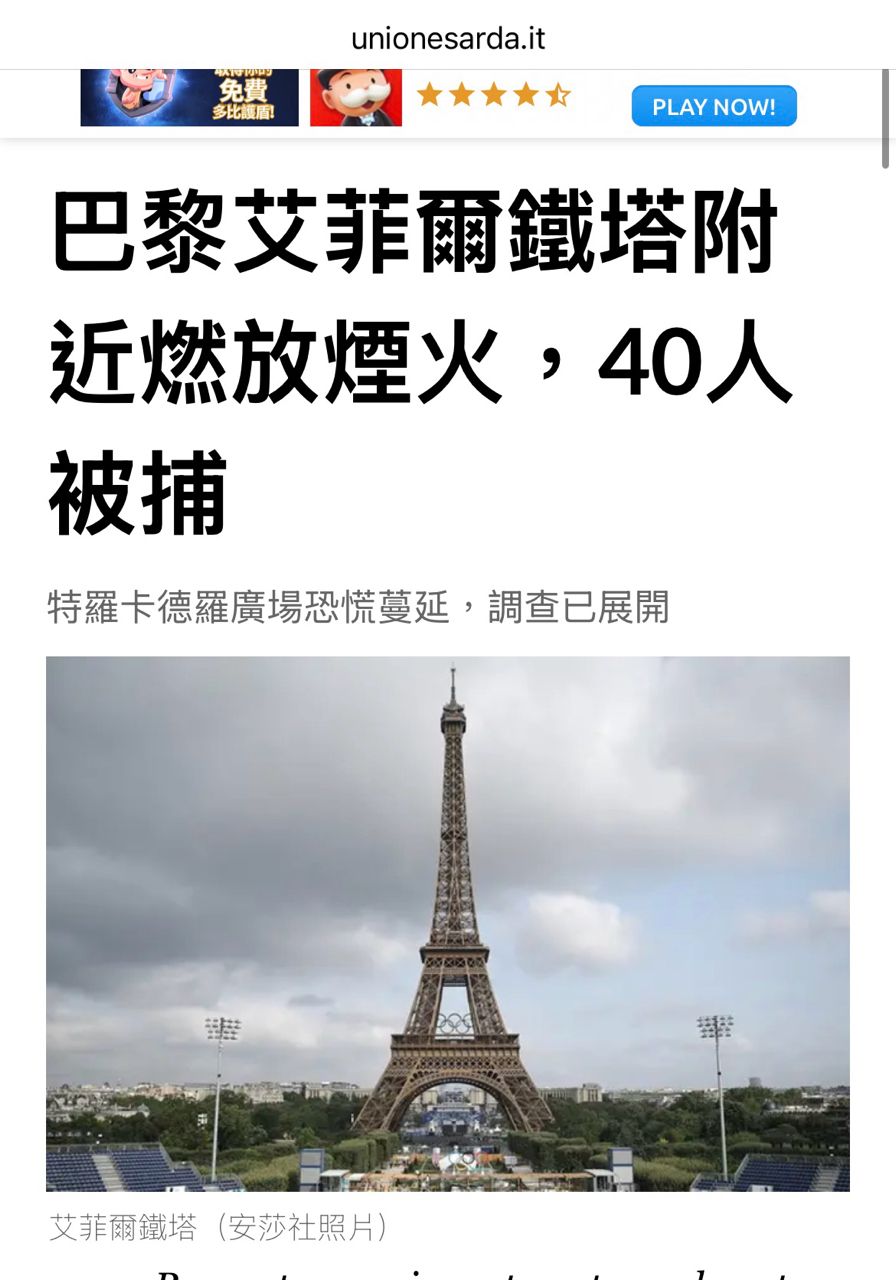Open the Monopoly game ad banner
This screenshot has width=896, height=1280.
click(x=356, y=98)
